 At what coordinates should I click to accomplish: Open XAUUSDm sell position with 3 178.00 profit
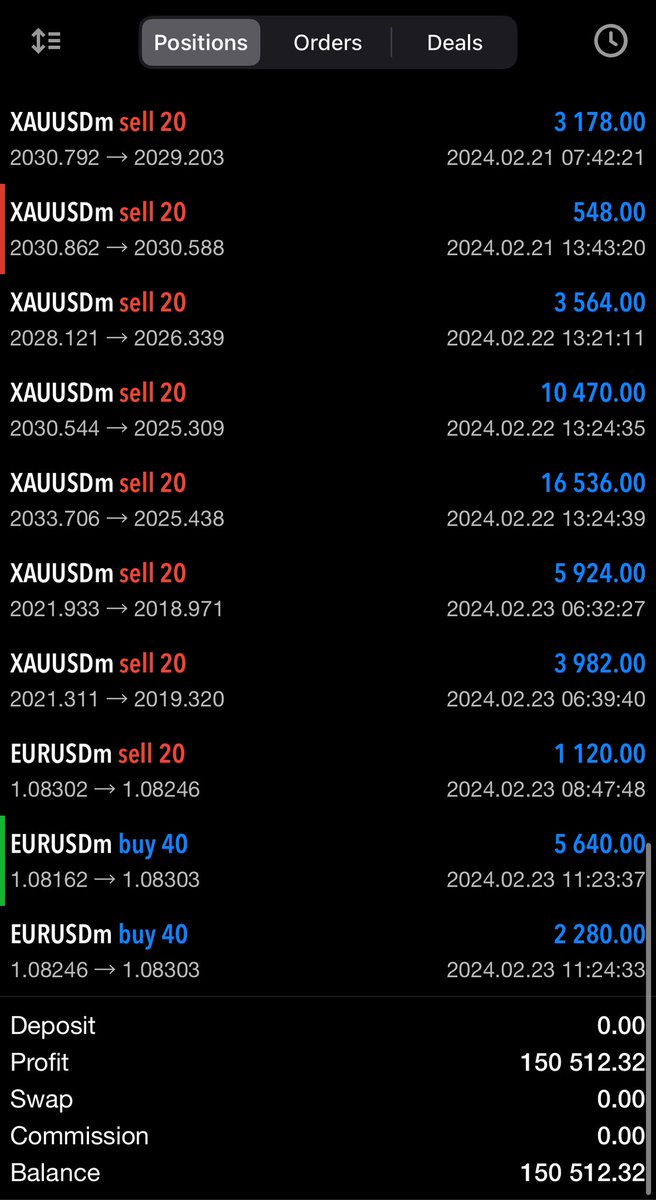click(328, 139)
